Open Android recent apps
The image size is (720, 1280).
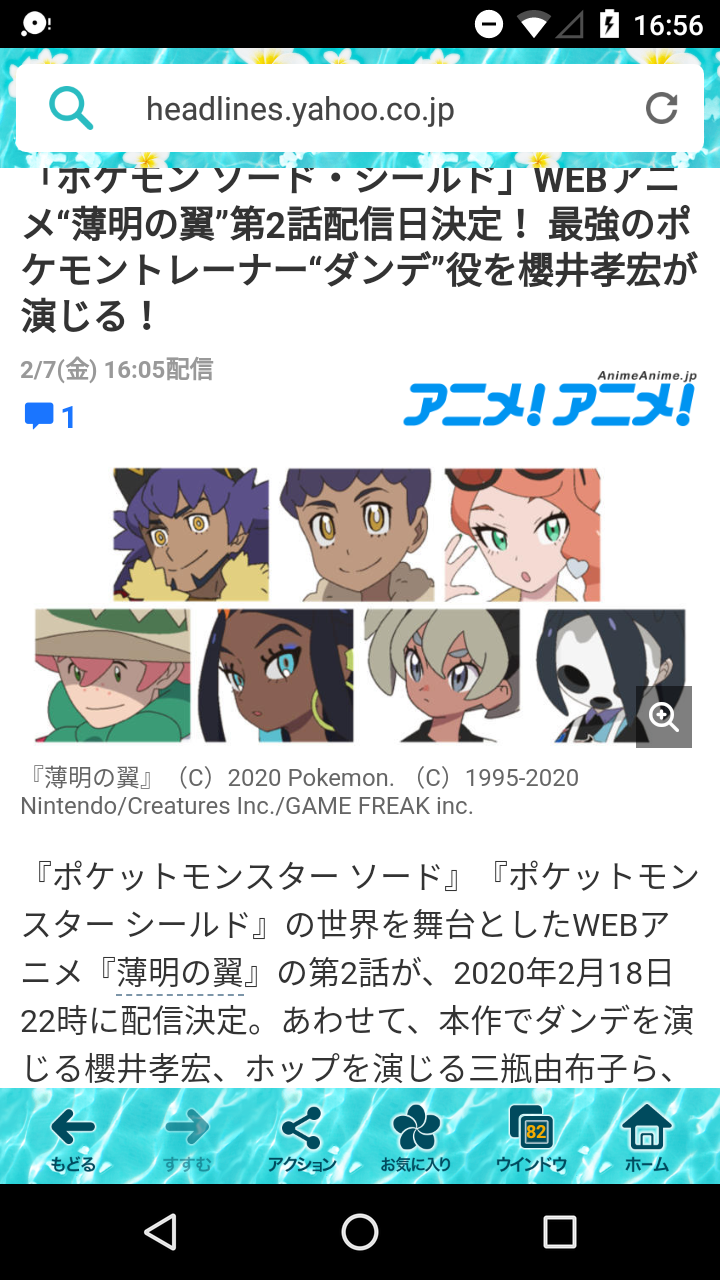click(x=559, y=1232)
